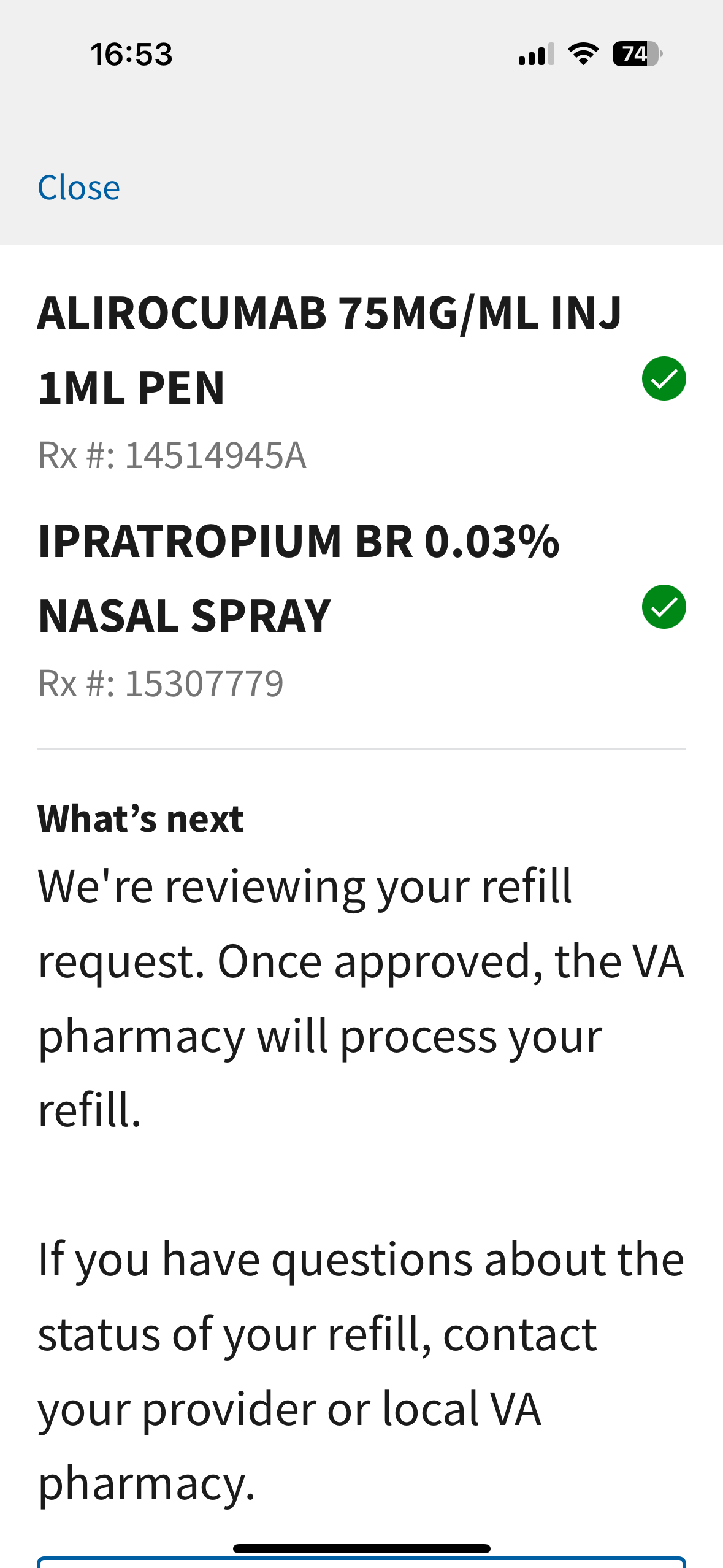Close the refill request summary
723x1568 pixels.
coord(78,188)
